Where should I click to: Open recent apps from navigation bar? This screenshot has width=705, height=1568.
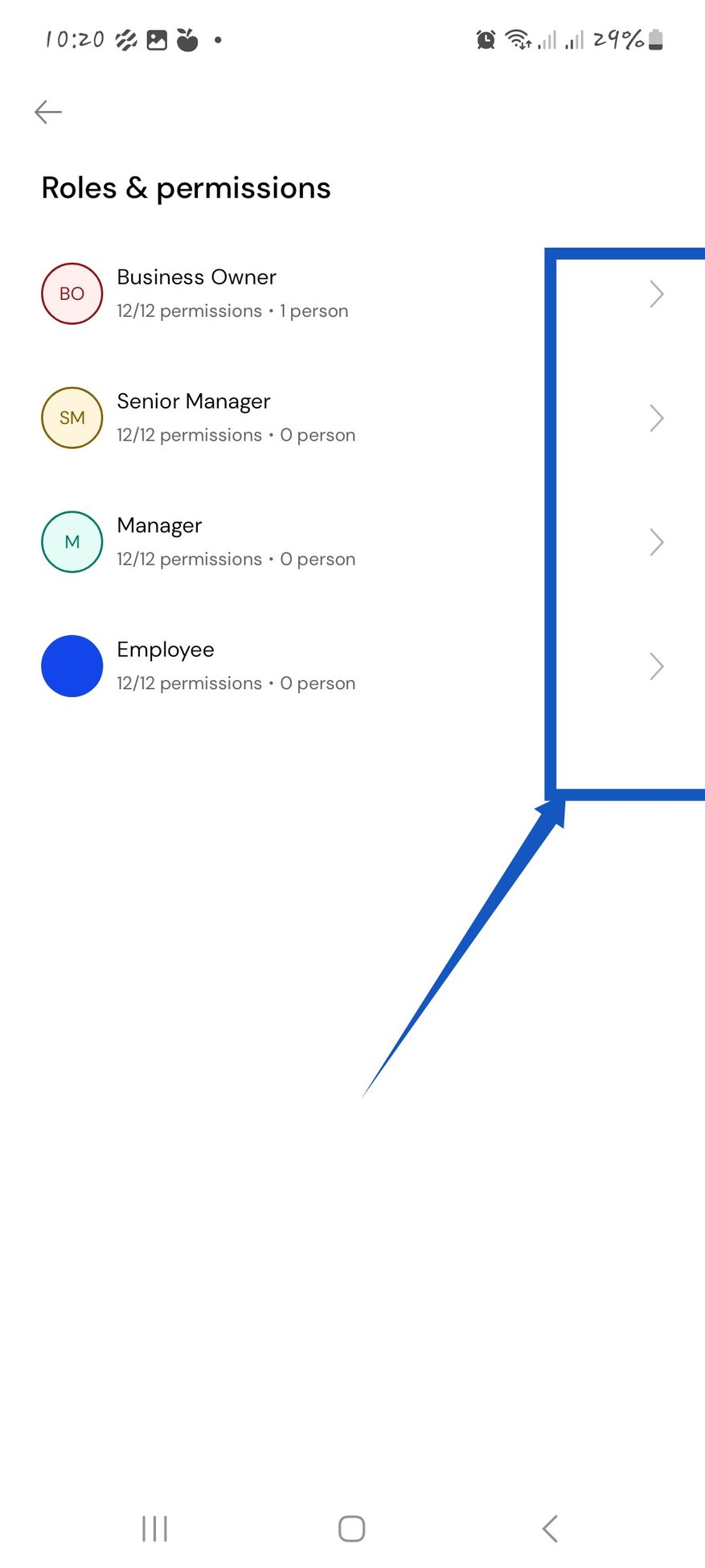pyautogui.click(x=154, y=1529)
